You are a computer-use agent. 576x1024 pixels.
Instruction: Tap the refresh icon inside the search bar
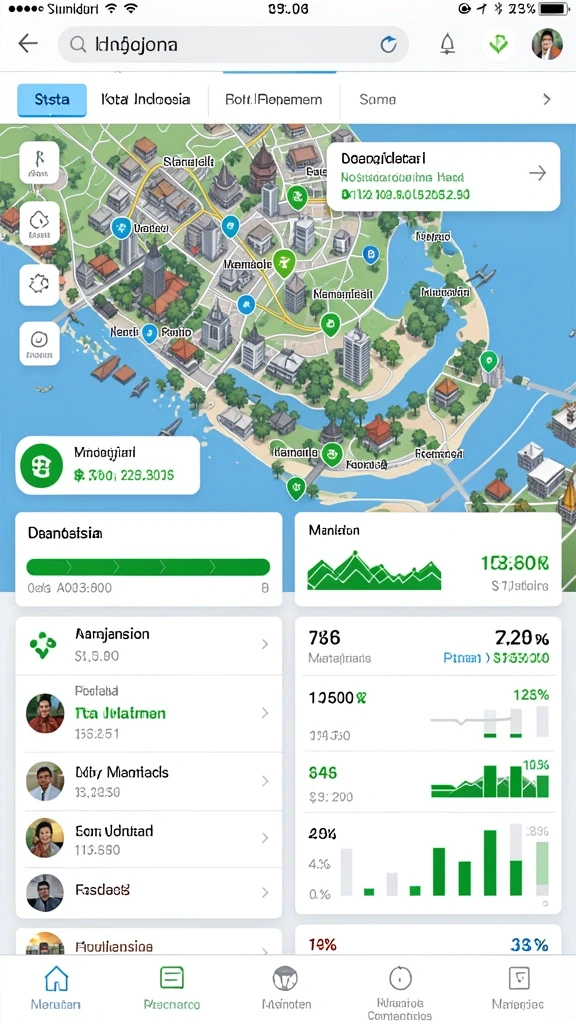tap(389, 44)
